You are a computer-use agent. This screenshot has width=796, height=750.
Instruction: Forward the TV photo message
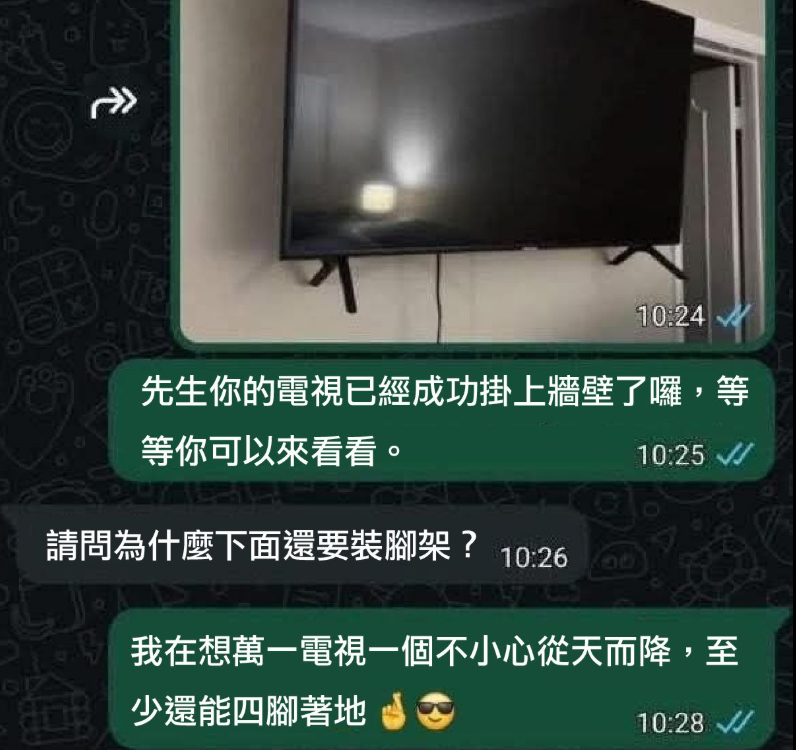[113, 104]
